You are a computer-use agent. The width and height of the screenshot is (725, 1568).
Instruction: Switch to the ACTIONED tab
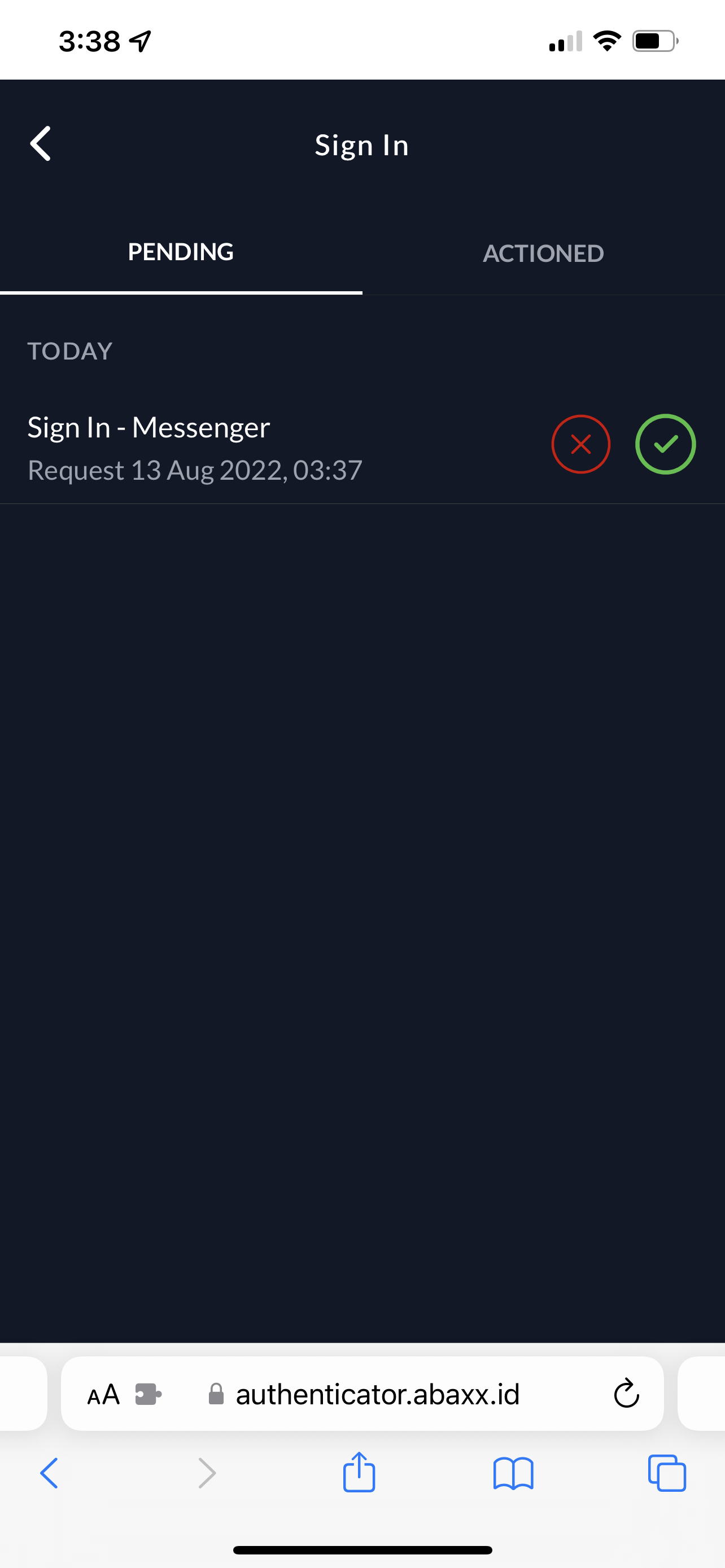click(543, 253)
